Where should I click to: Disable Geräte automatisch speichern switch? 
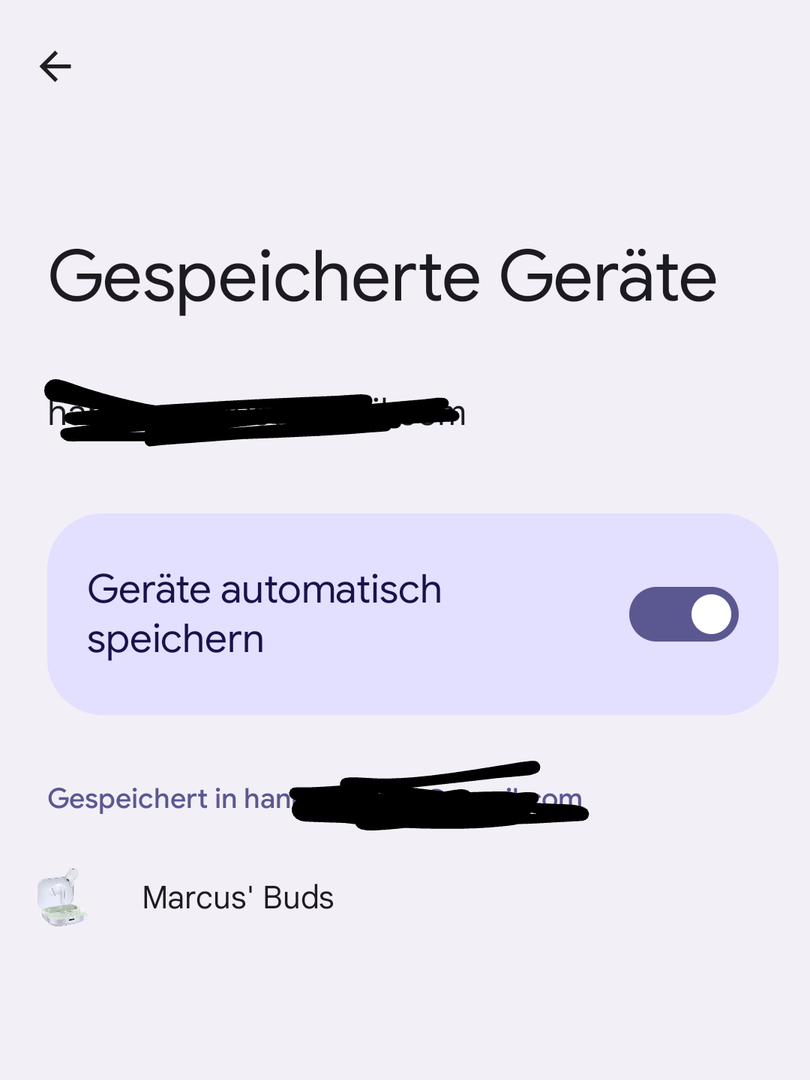683,614
